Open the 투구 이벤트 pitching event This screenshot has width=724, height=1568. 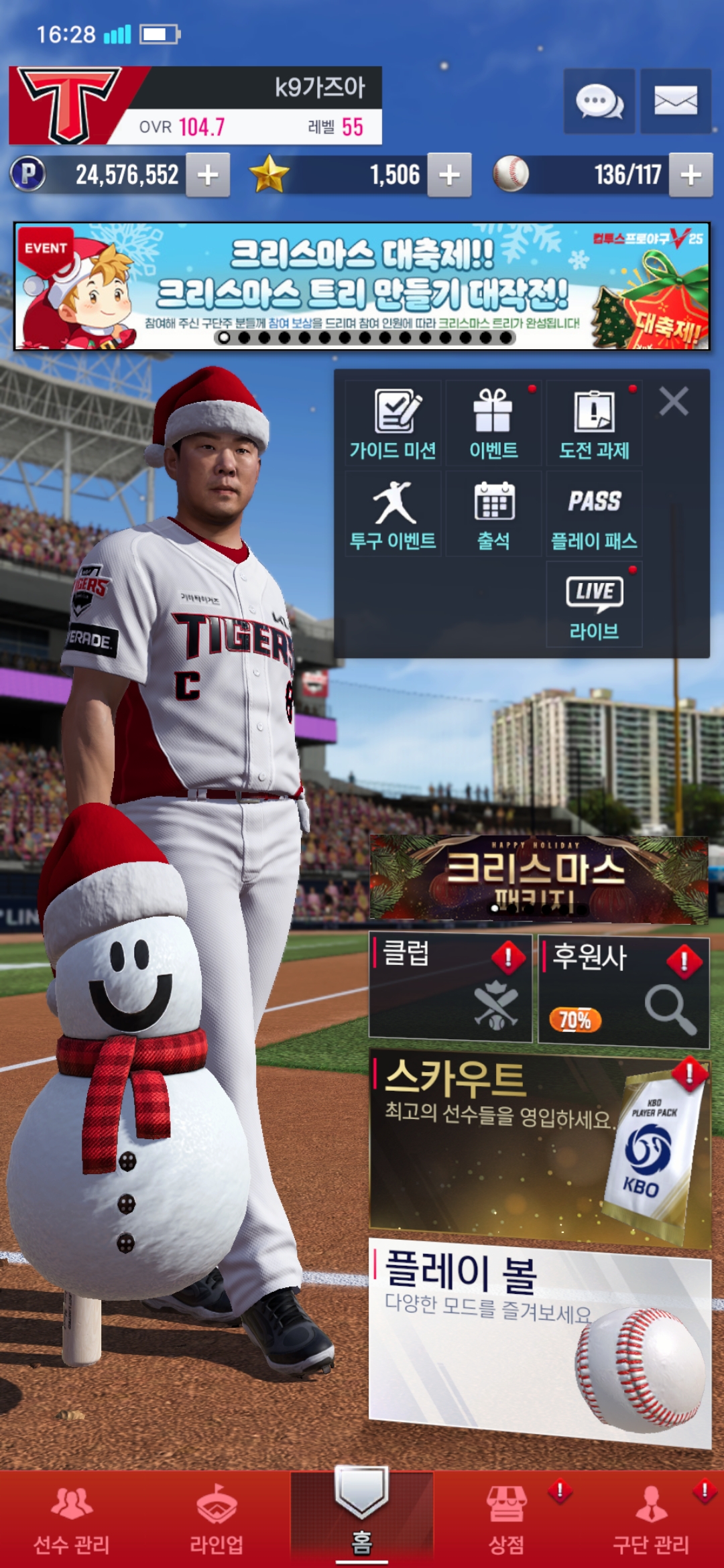coord(393,515)
